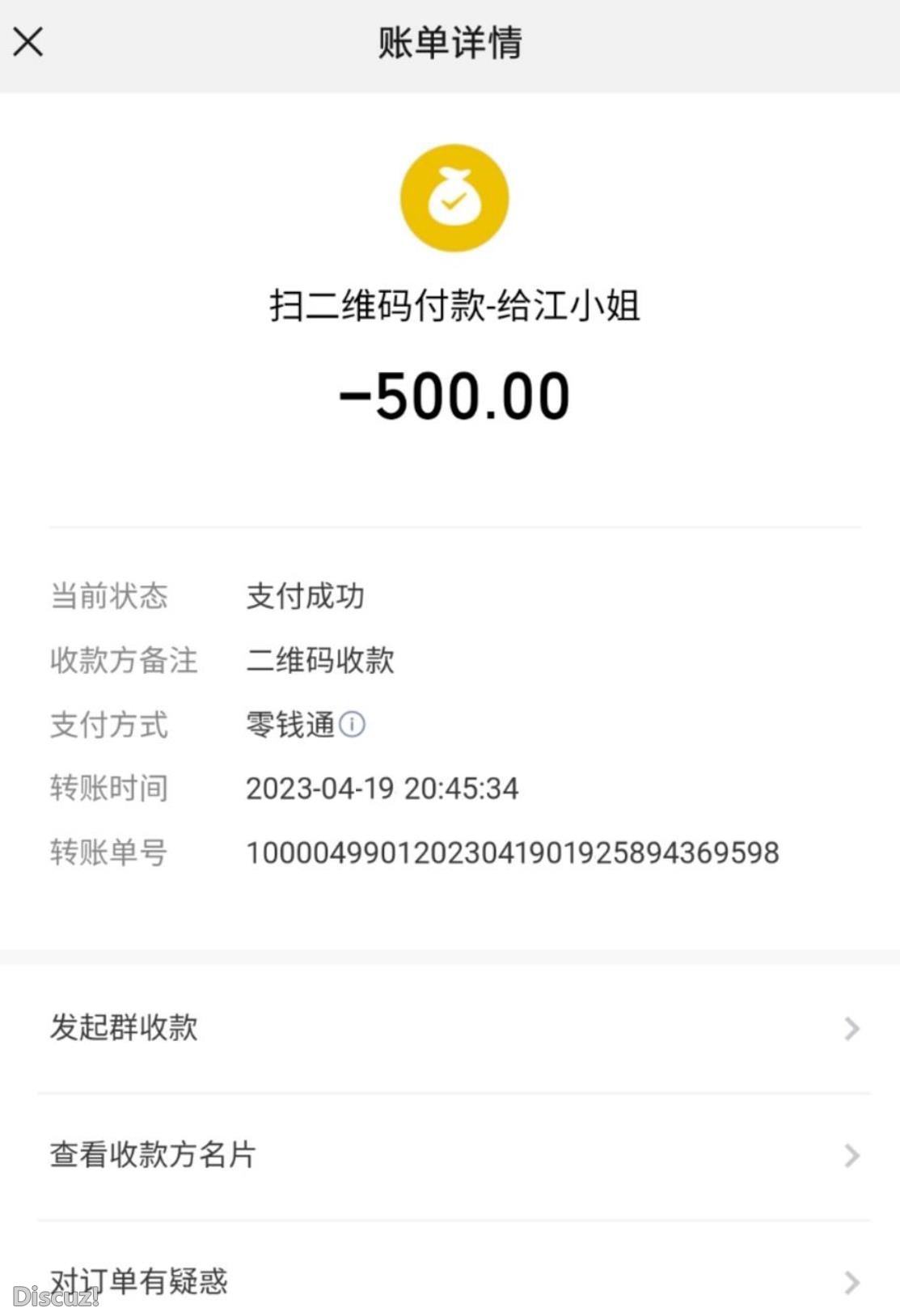Tap the -500.00 amount display
The image size is (900, 1316).
(453, 394)
